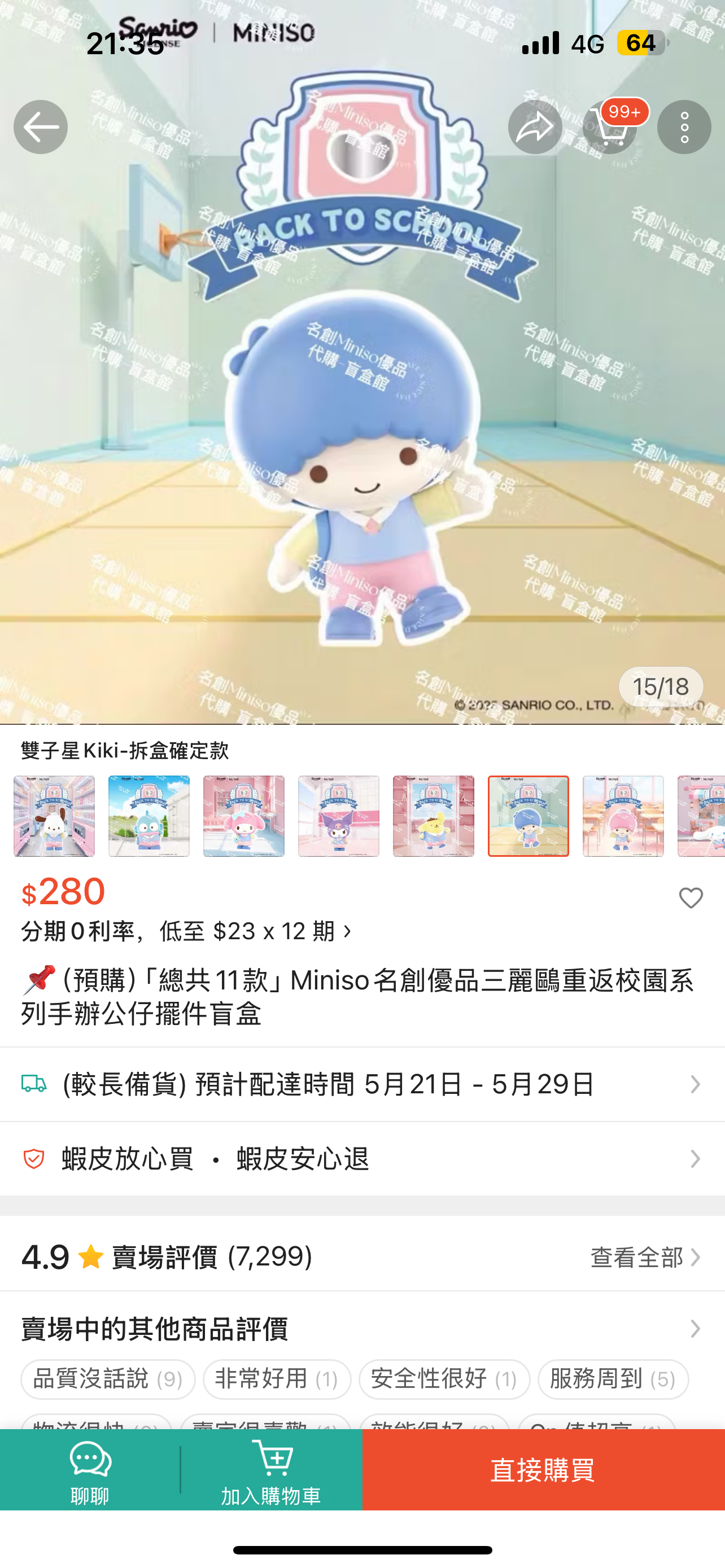Select the pink-haired Lala variant thumbnail

click(623, 816)
